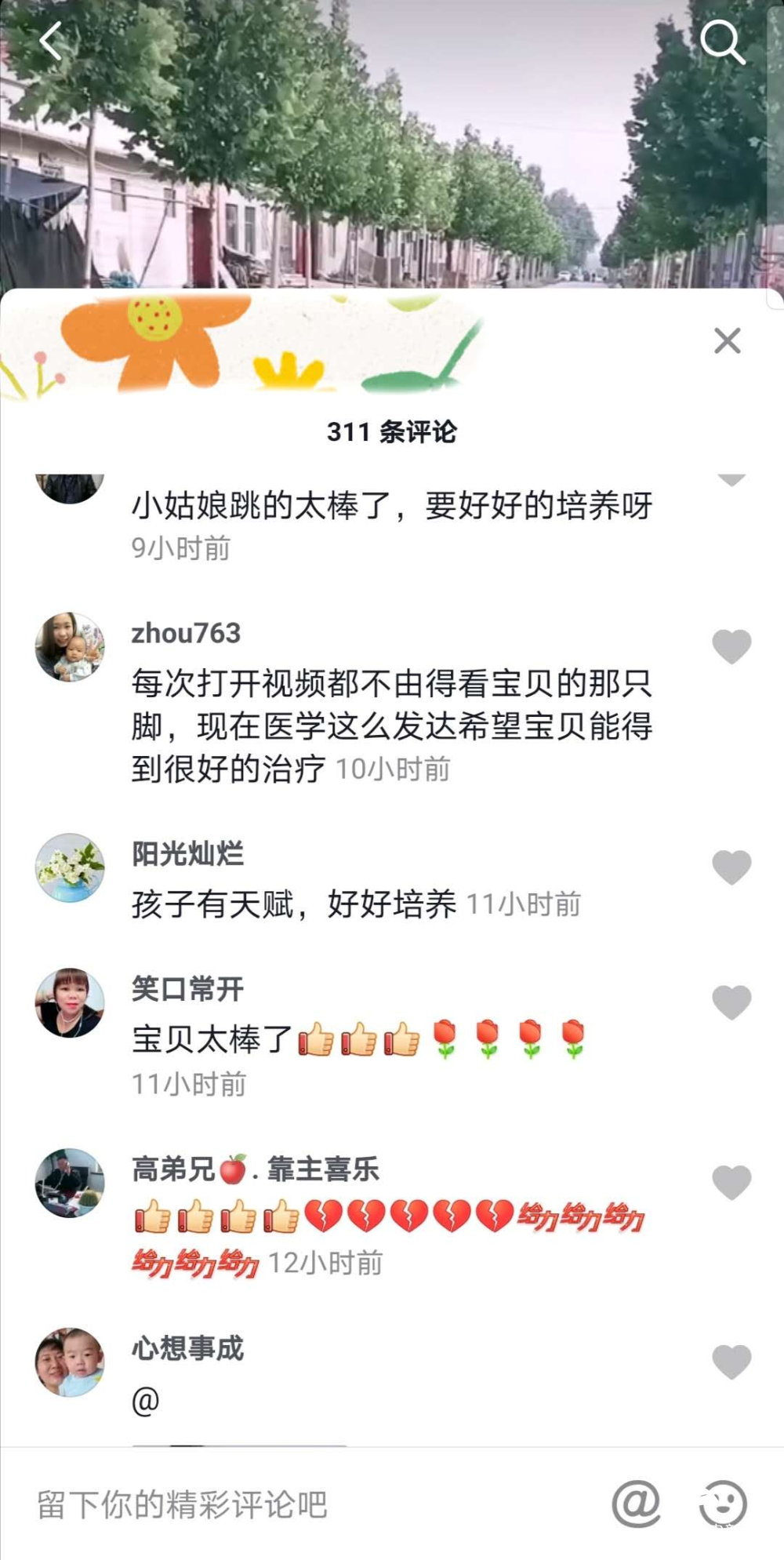
Task: Like 心想事成's comment
Action: [731, 1362]
